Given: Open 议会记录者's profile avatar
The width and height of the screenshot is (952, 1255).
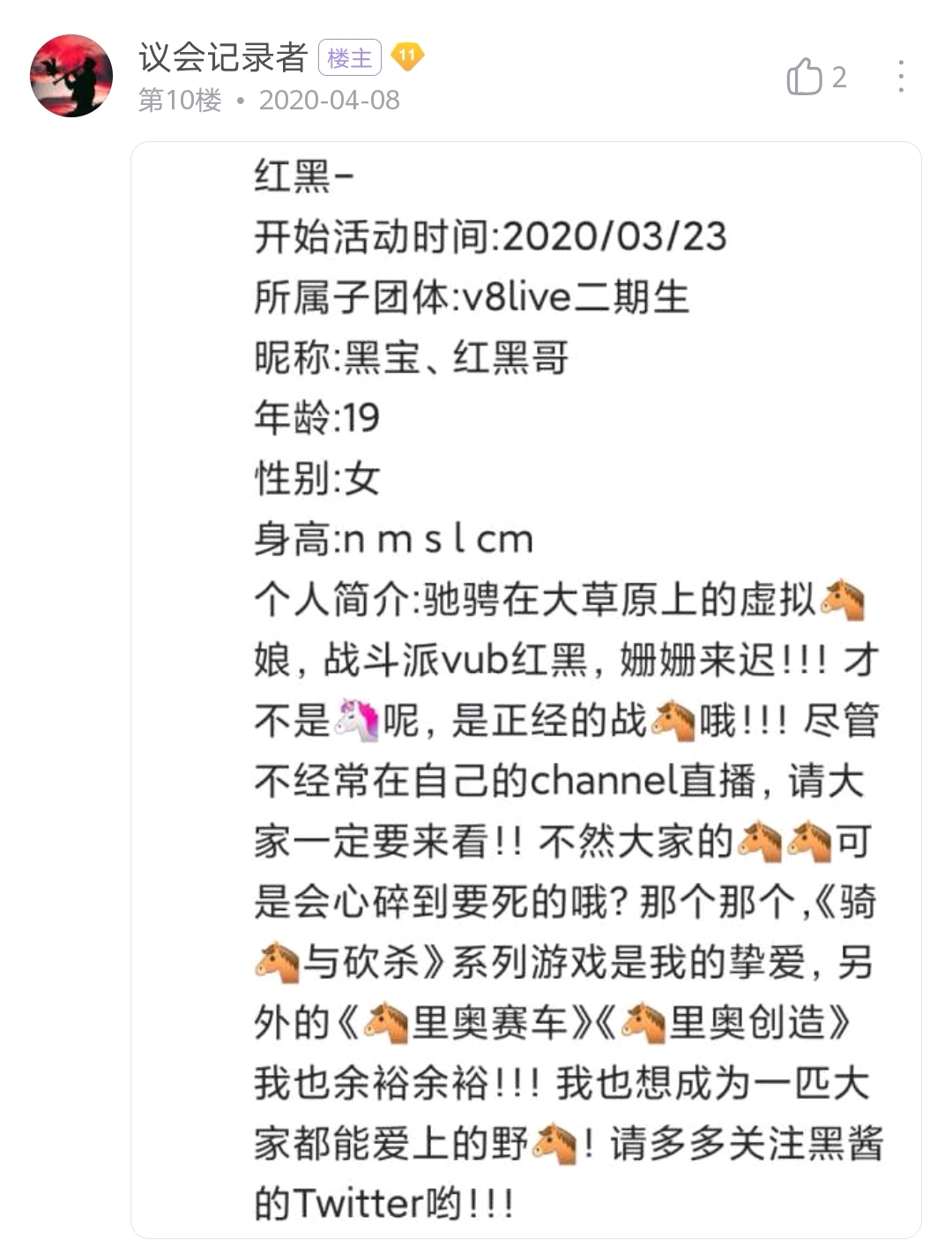Looking at the screenshot, I should tap(71, 76).
